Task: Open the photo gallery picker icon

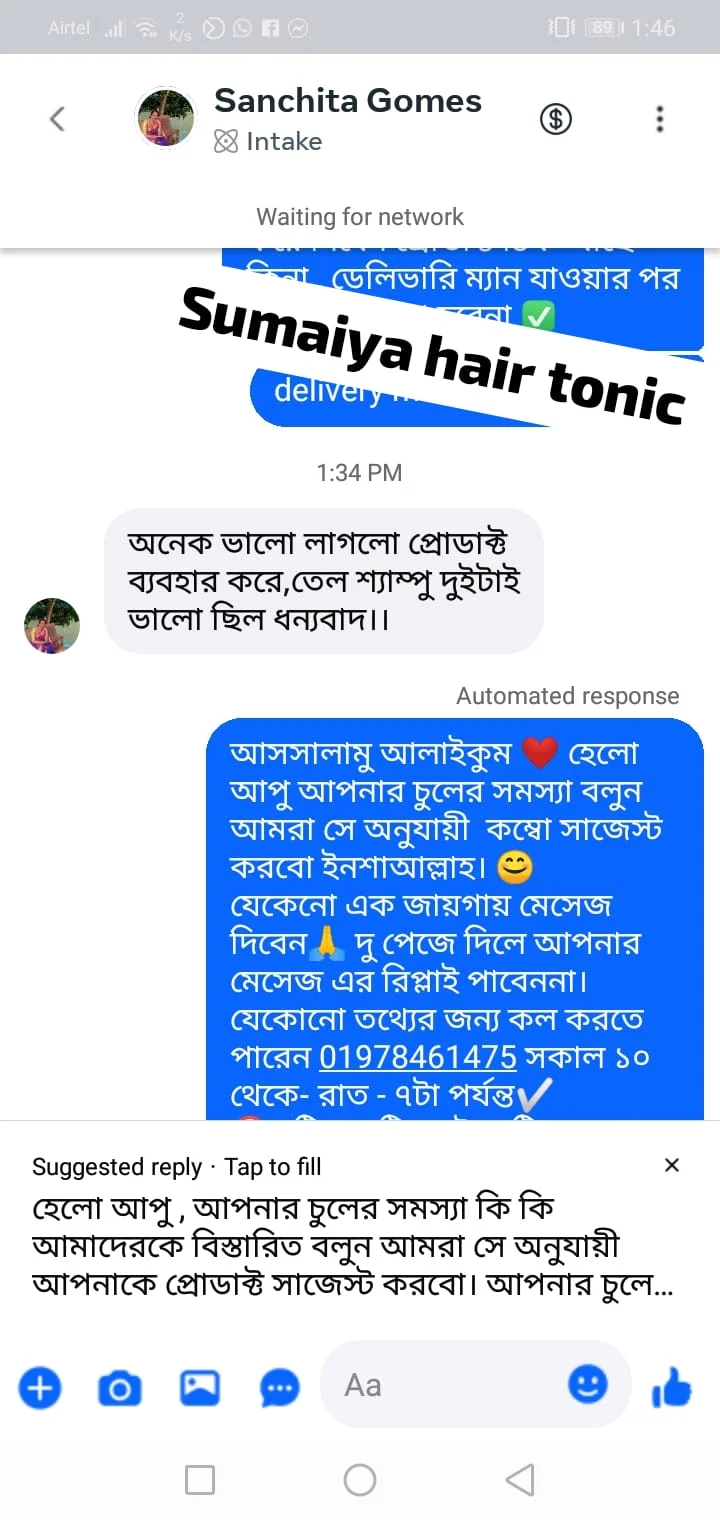Action: click(199, 1387)
